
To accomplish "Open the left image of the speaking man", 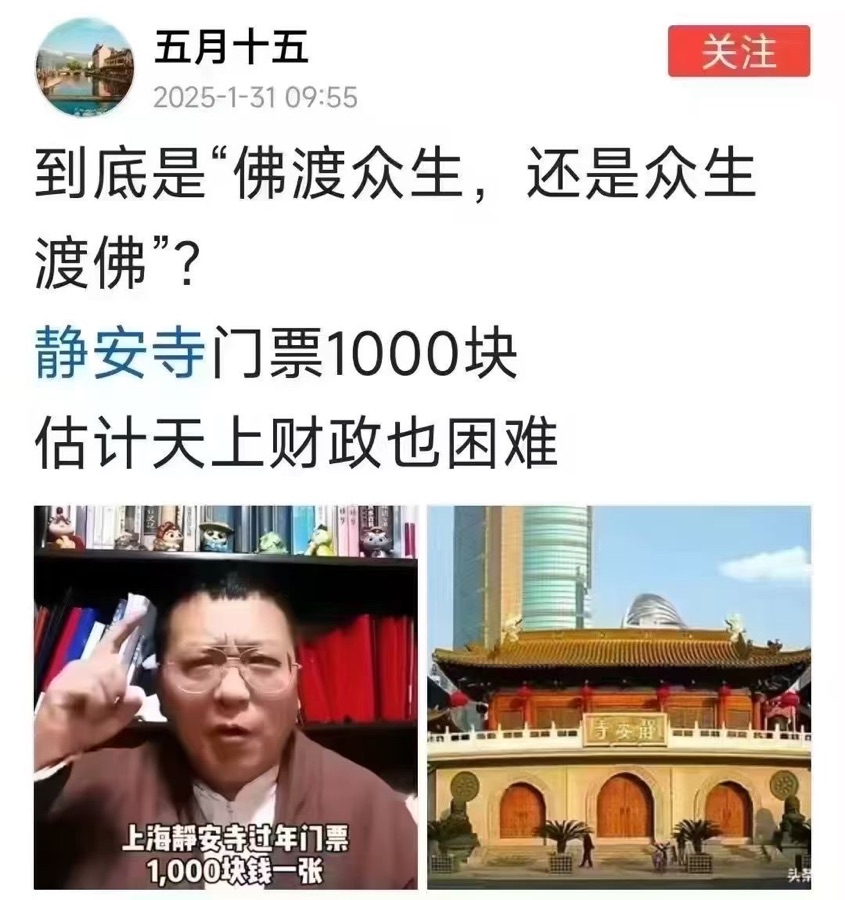I will pos(226,697).
